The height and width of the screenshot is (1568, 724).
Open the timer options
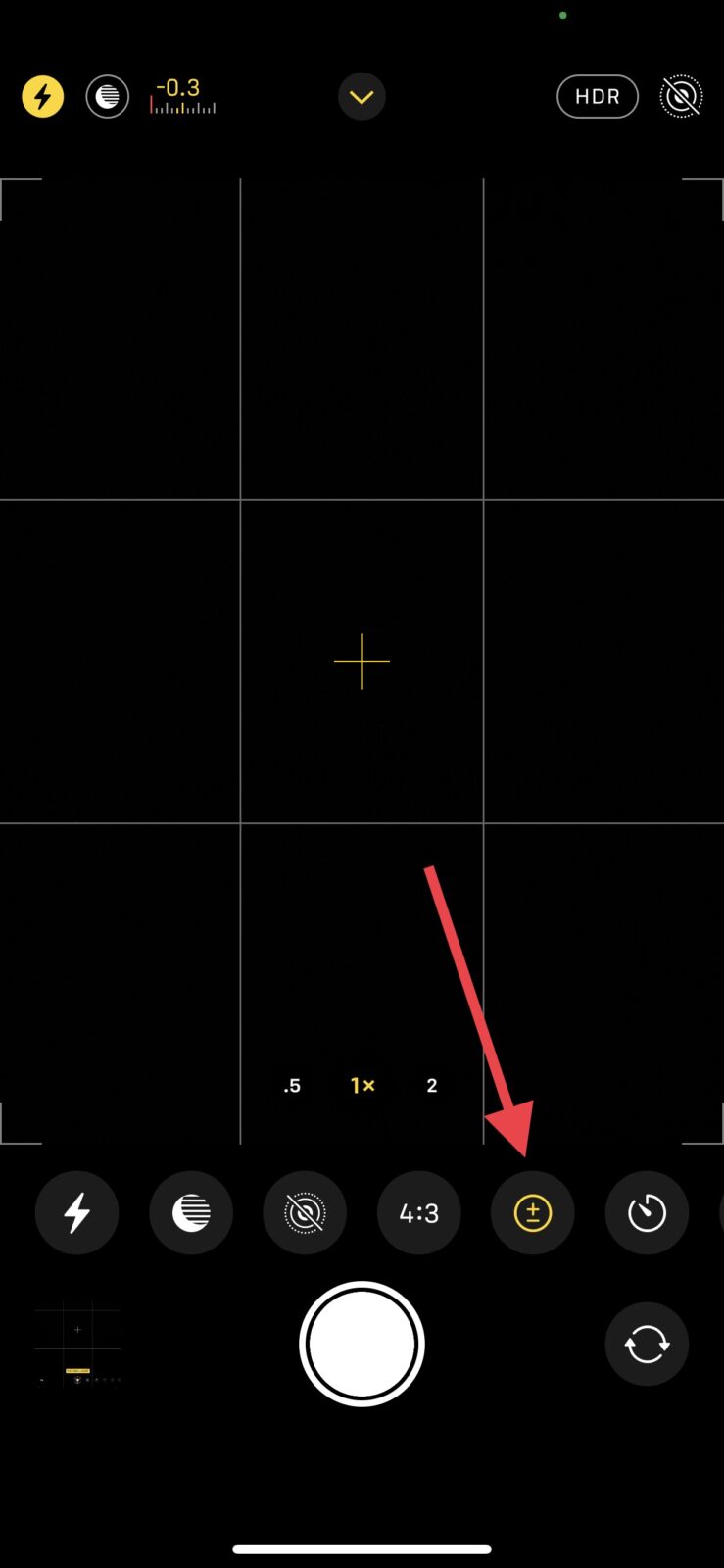click(647, 1213)
